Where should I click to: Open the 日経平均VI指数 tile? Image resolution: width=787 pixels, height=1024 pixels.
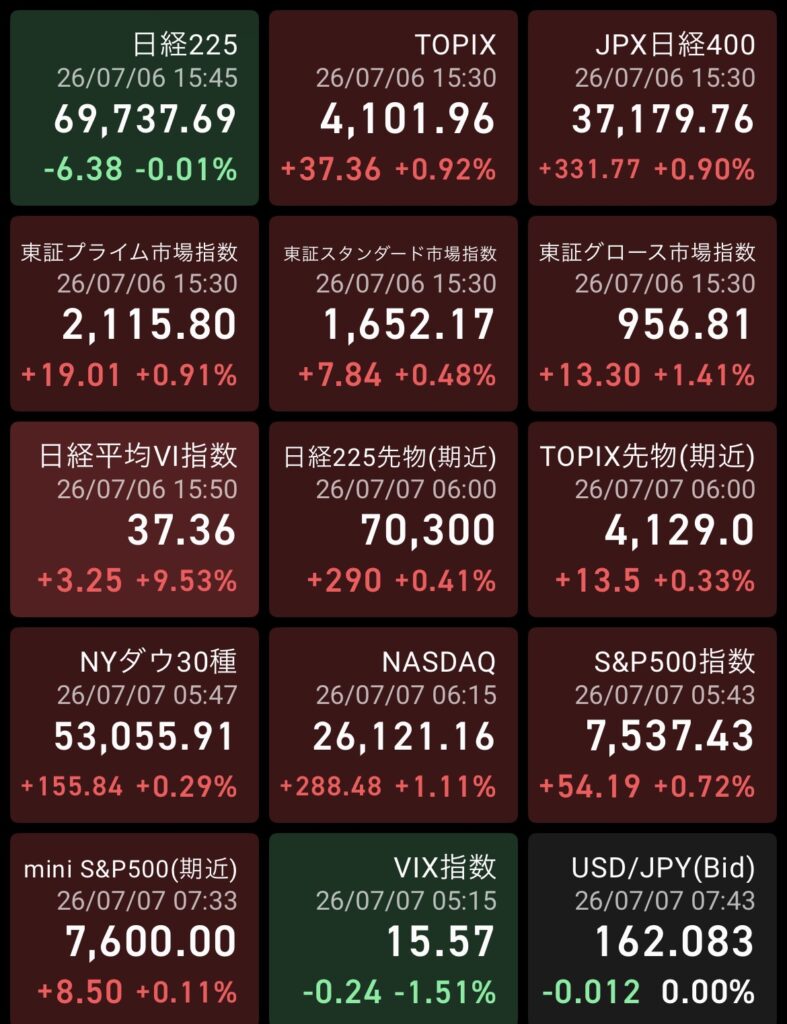tap(135, 519)
